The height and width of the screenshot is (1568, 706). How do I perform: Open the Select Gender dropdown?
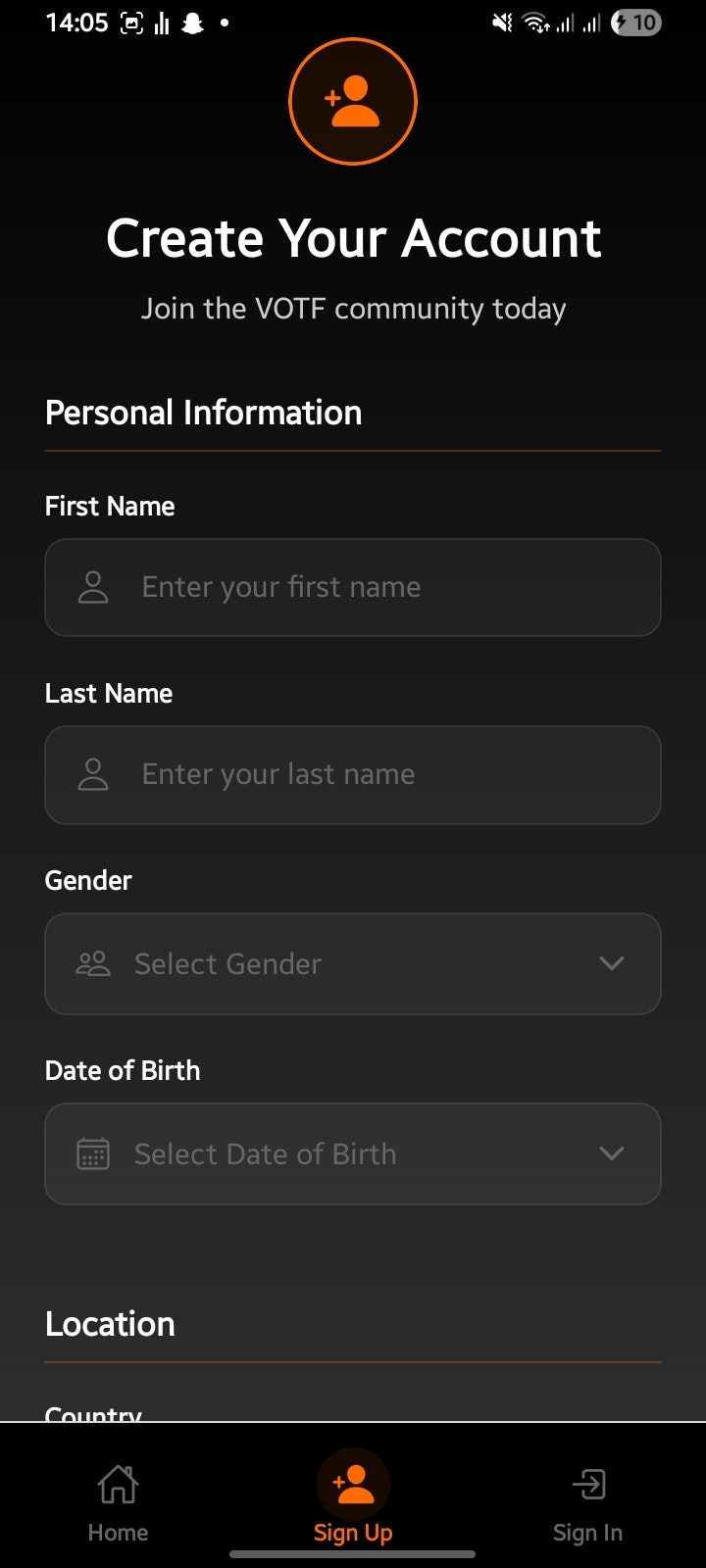353,963
